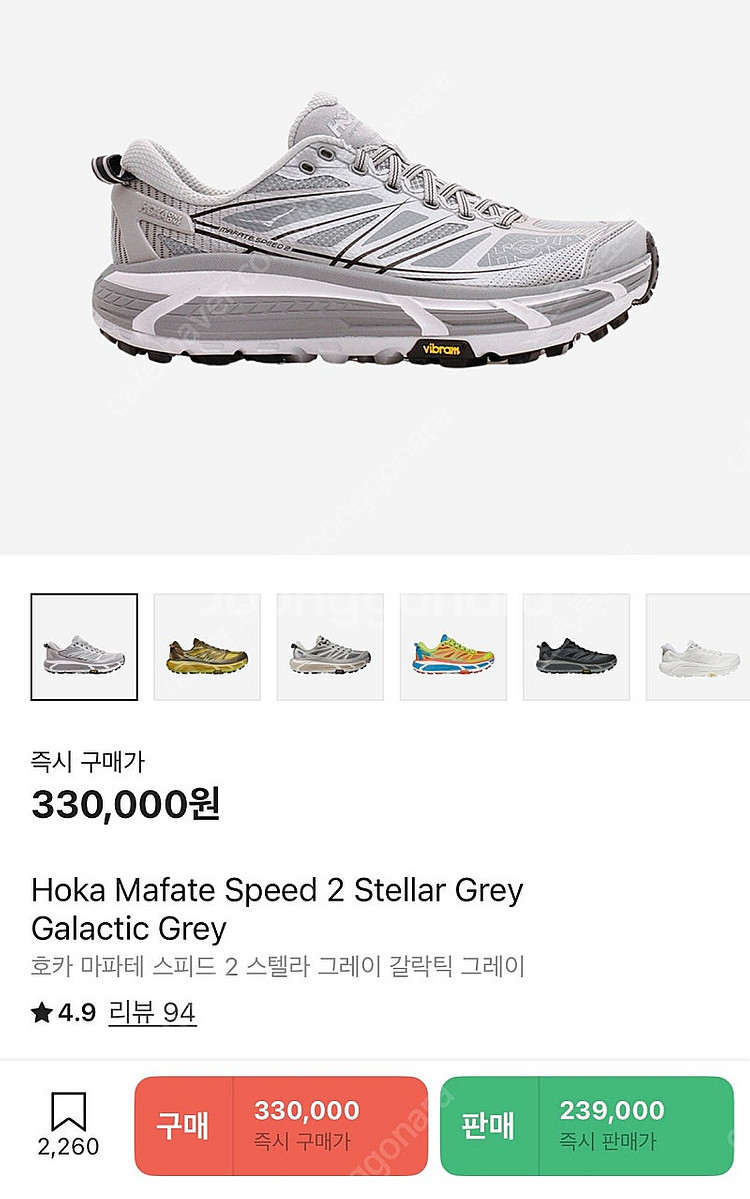The height and width of the screenshot is (1199, 750).
Task: Select the olive gold shoe thumbnail
Action: (207, 647)
